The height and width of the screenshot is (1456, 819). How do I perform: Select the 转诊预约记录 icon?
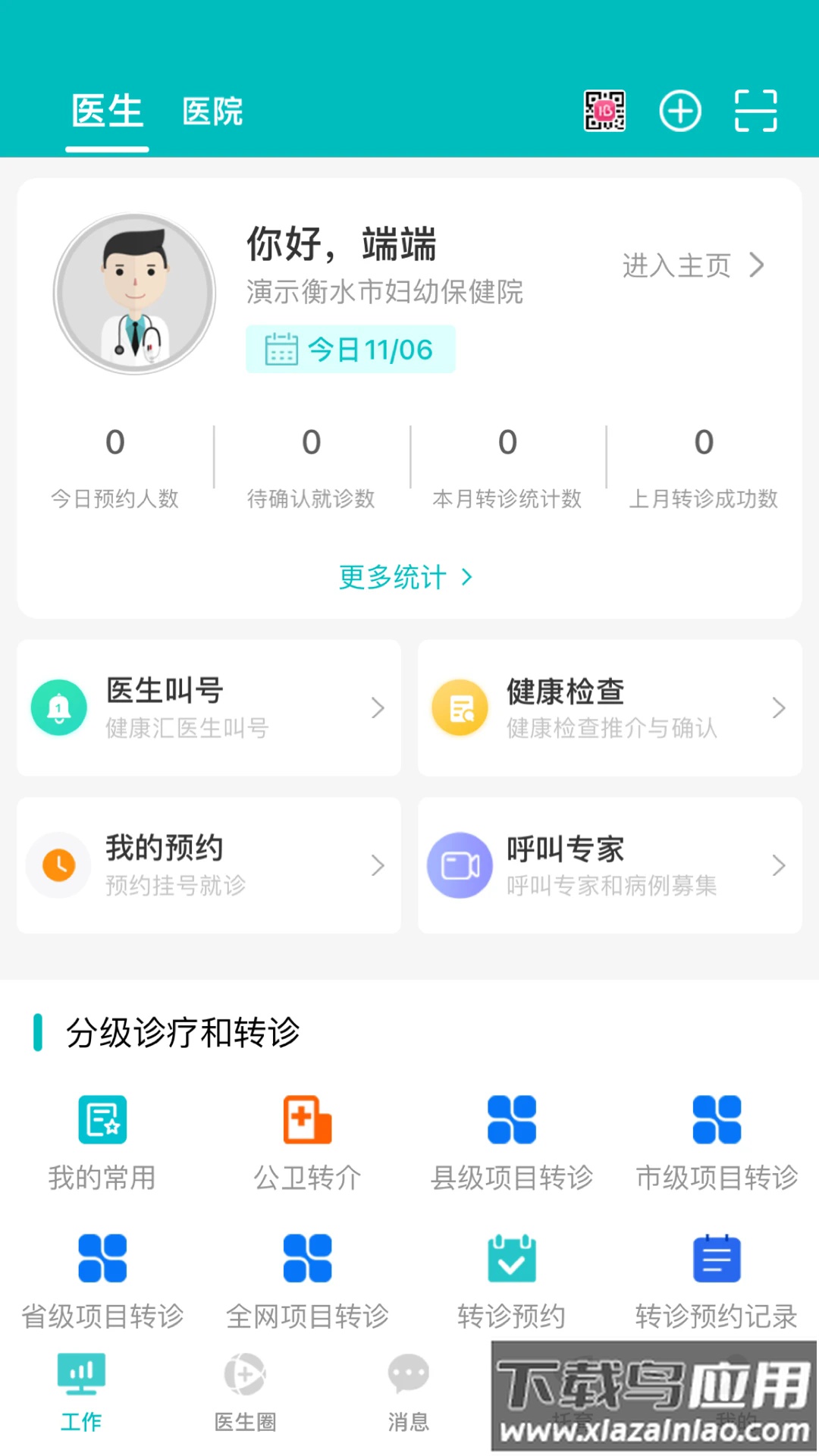(715, 1259)
